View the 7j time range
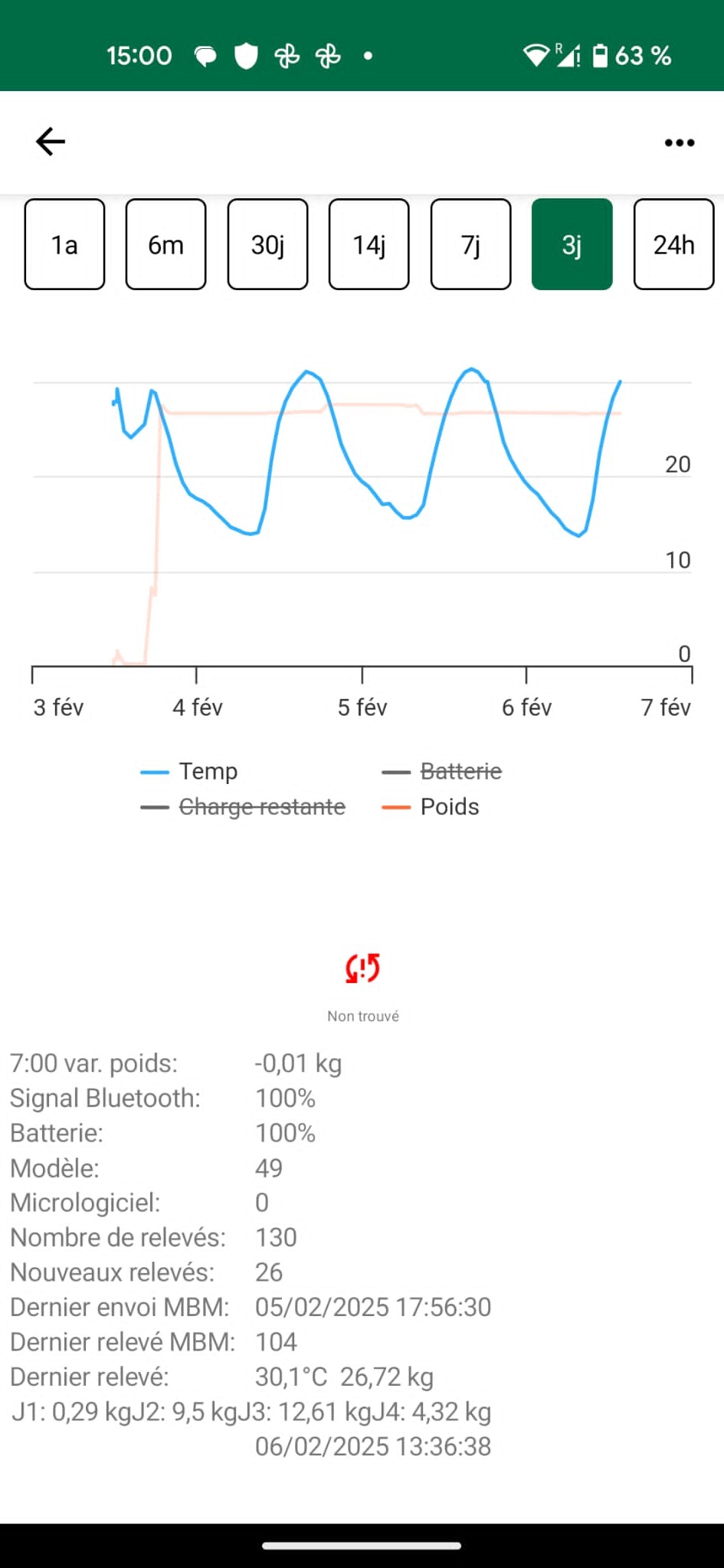The width and height of the screenshot is (724, 1568). pos(470,244)
